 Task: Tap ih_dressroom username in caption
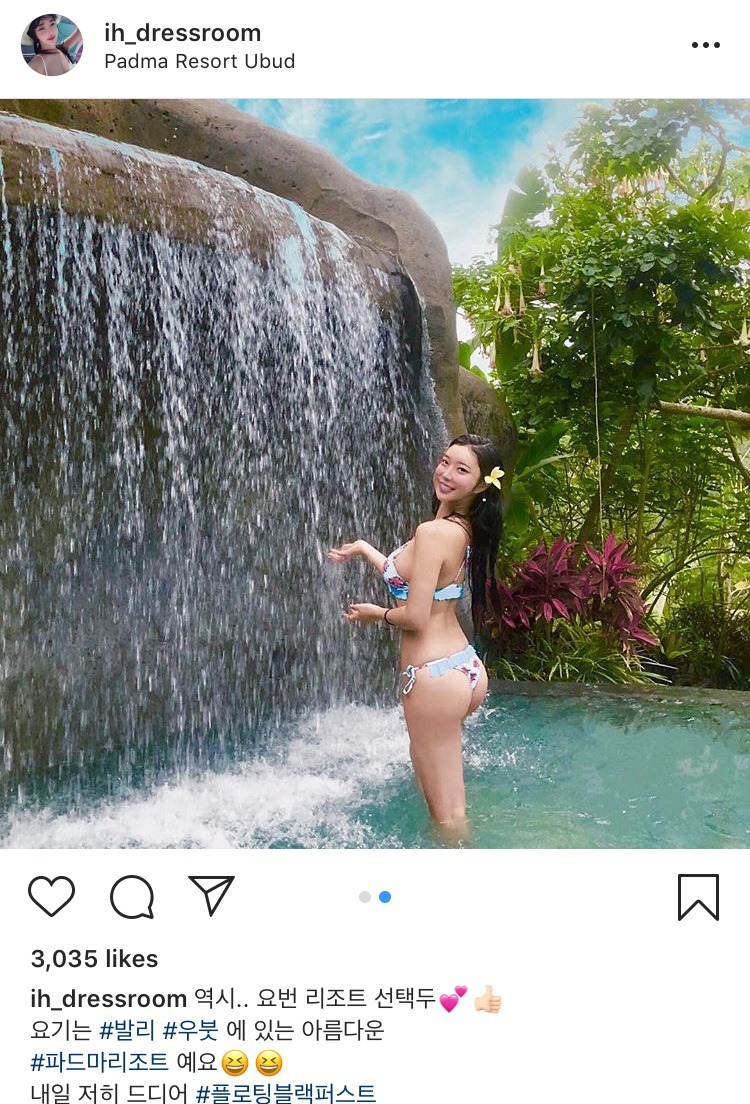[108, 998]
